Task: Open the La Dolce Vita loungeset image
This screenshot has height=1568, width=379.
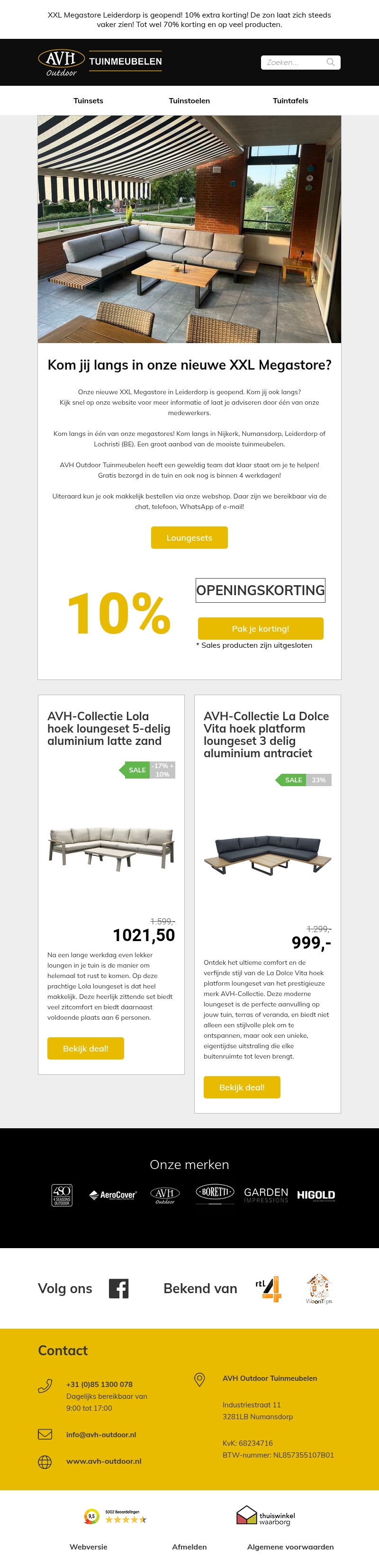Action: [x=267, y=855]
